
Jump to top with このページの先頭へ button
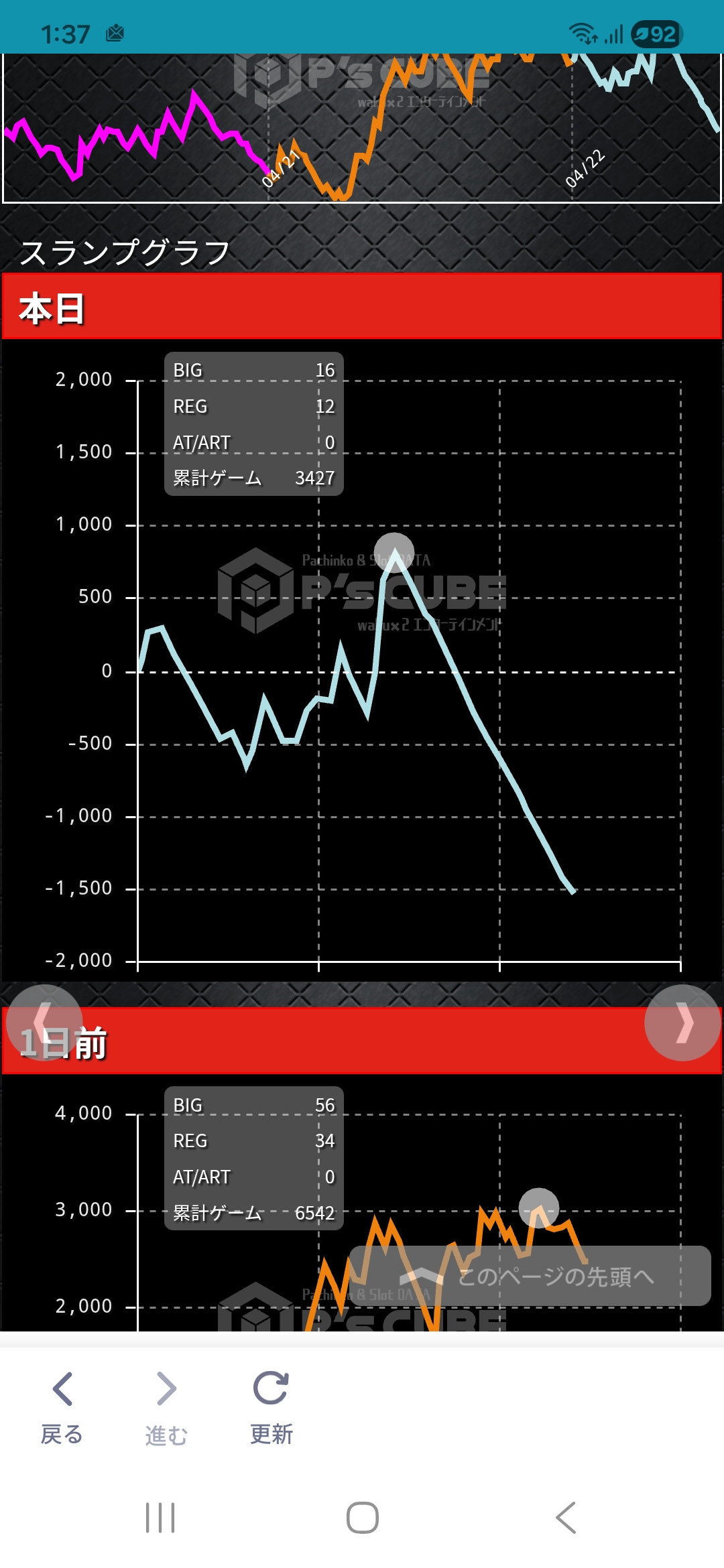[530, 1276]
